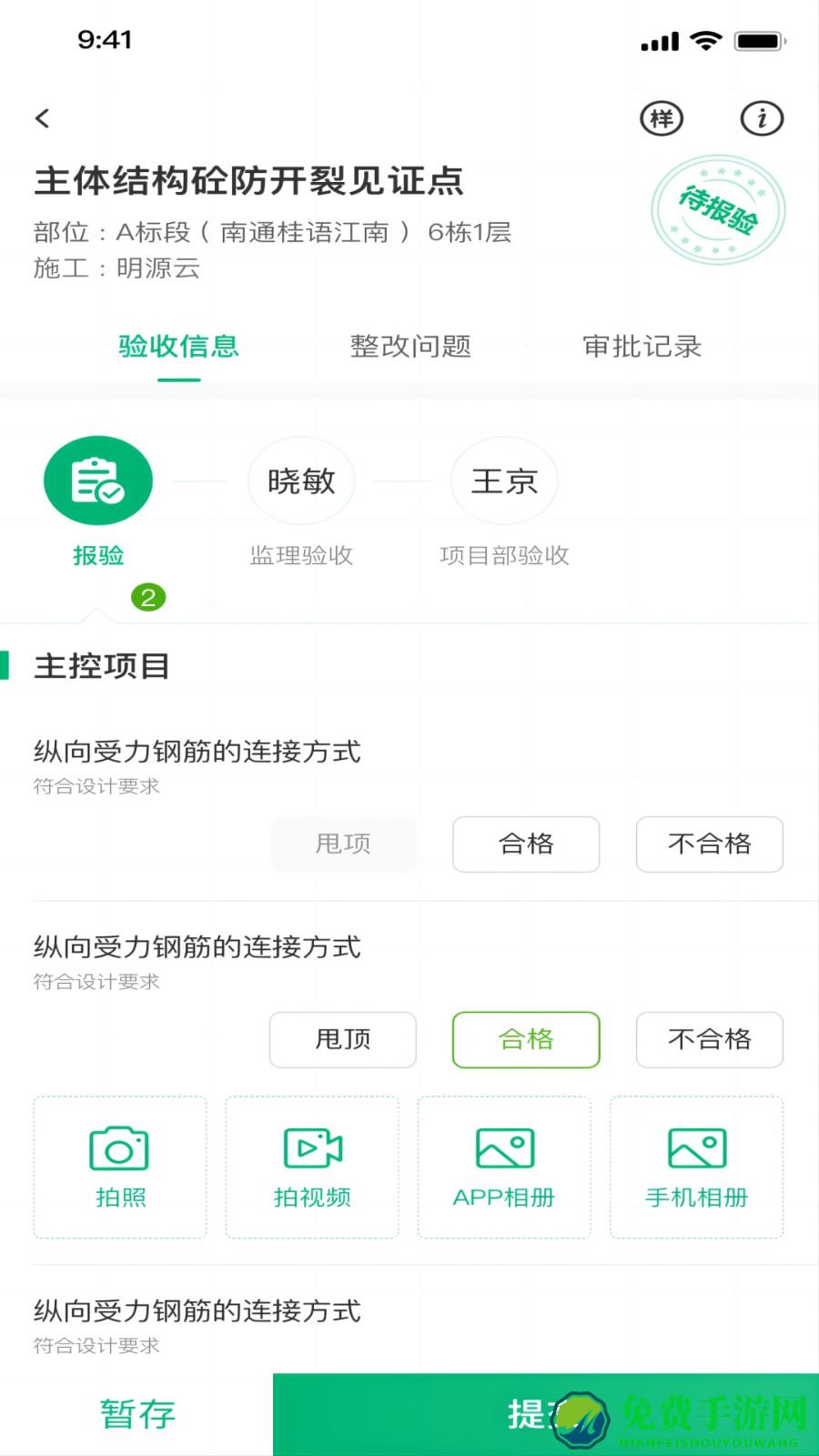Tap the 拍视频 icon to record video

point(312,1168)
